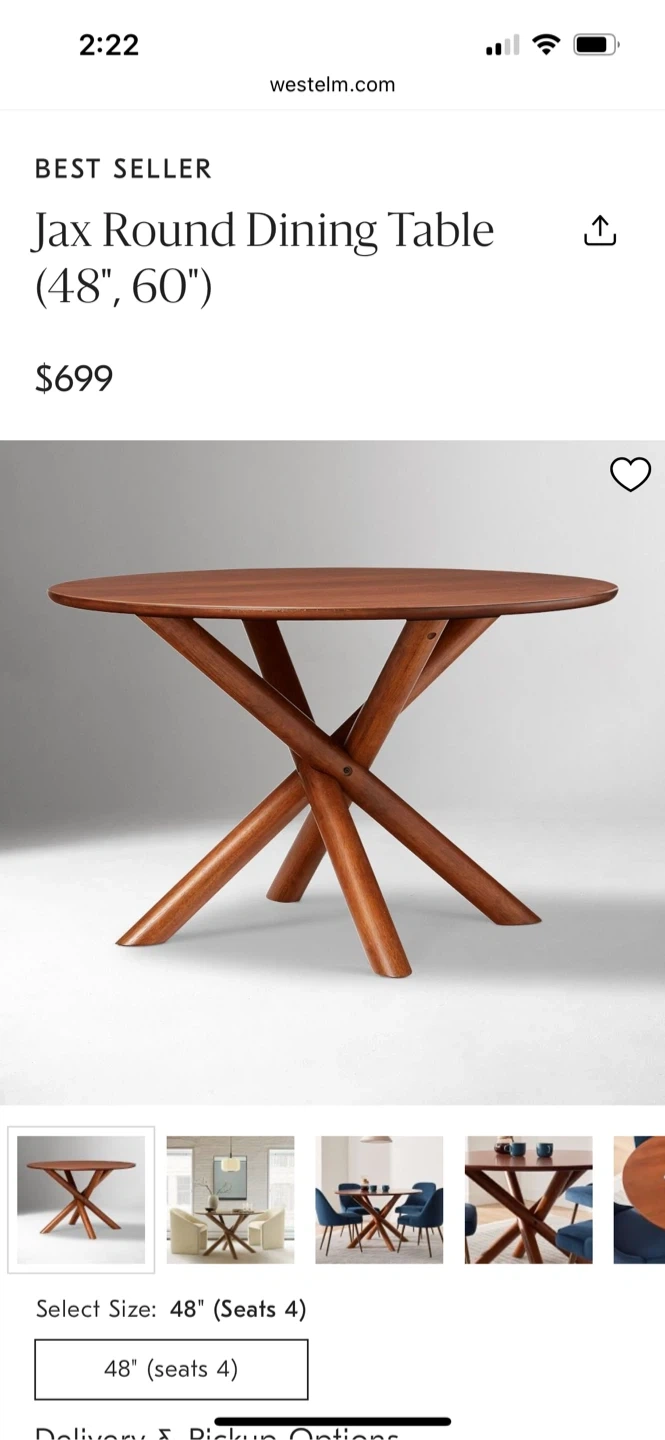This screenshot has width=665, height=1440.
Task: Tap the westelm.com address bar
Action: (x=332, y=85)
